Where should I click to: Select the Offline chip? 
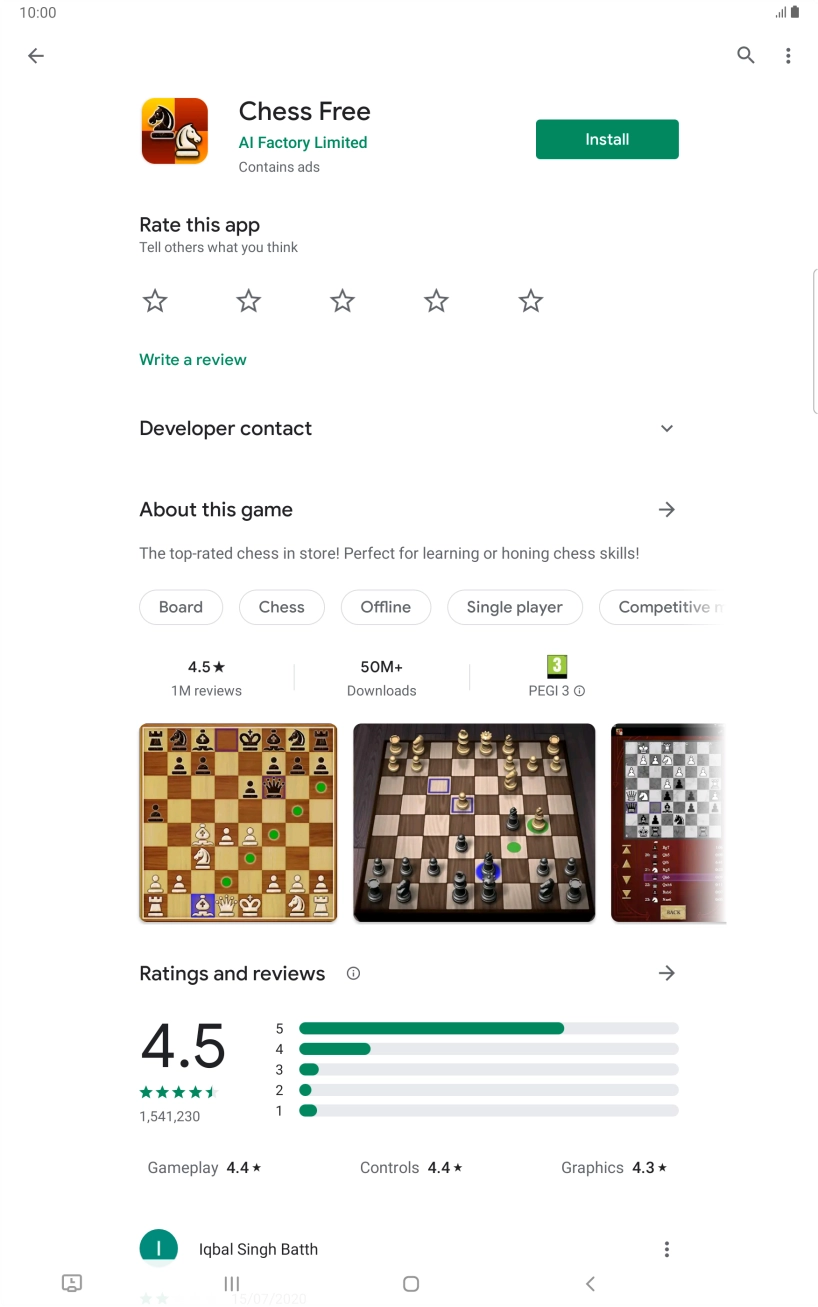[385, 607]
